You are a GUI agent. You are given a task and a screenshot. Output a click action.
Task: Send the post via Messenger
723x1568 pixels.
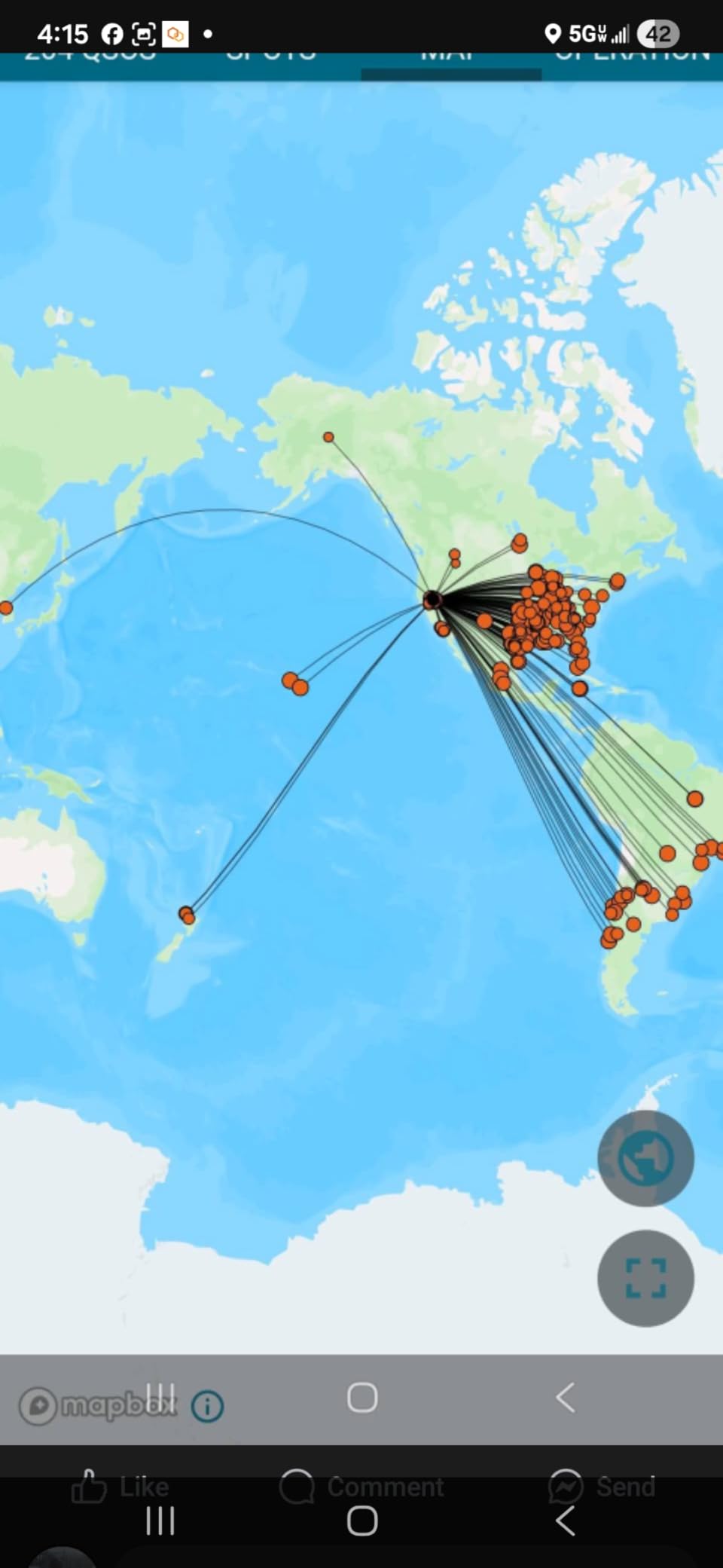point(602,1487)
